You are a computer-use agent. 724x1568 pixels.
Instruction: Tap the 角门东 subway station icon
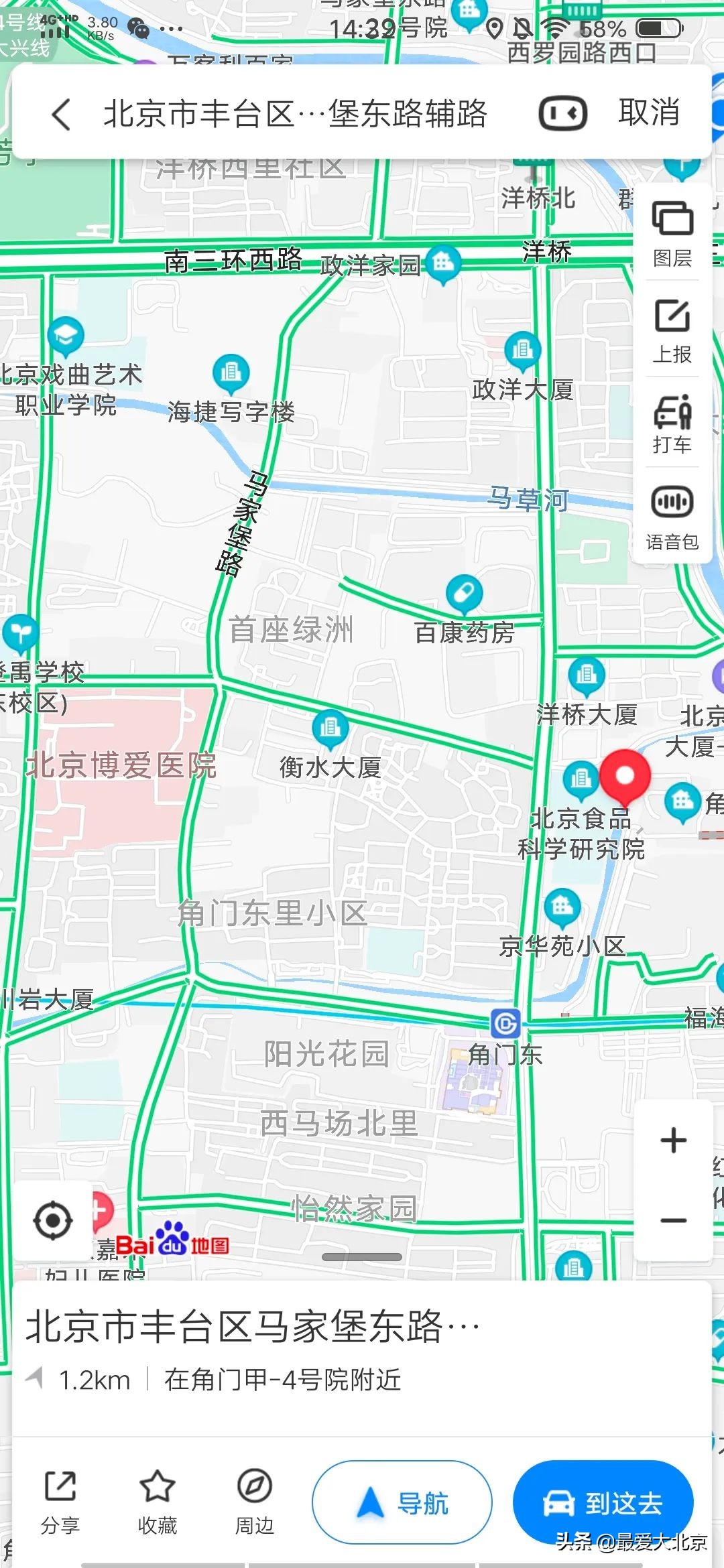506,1023
